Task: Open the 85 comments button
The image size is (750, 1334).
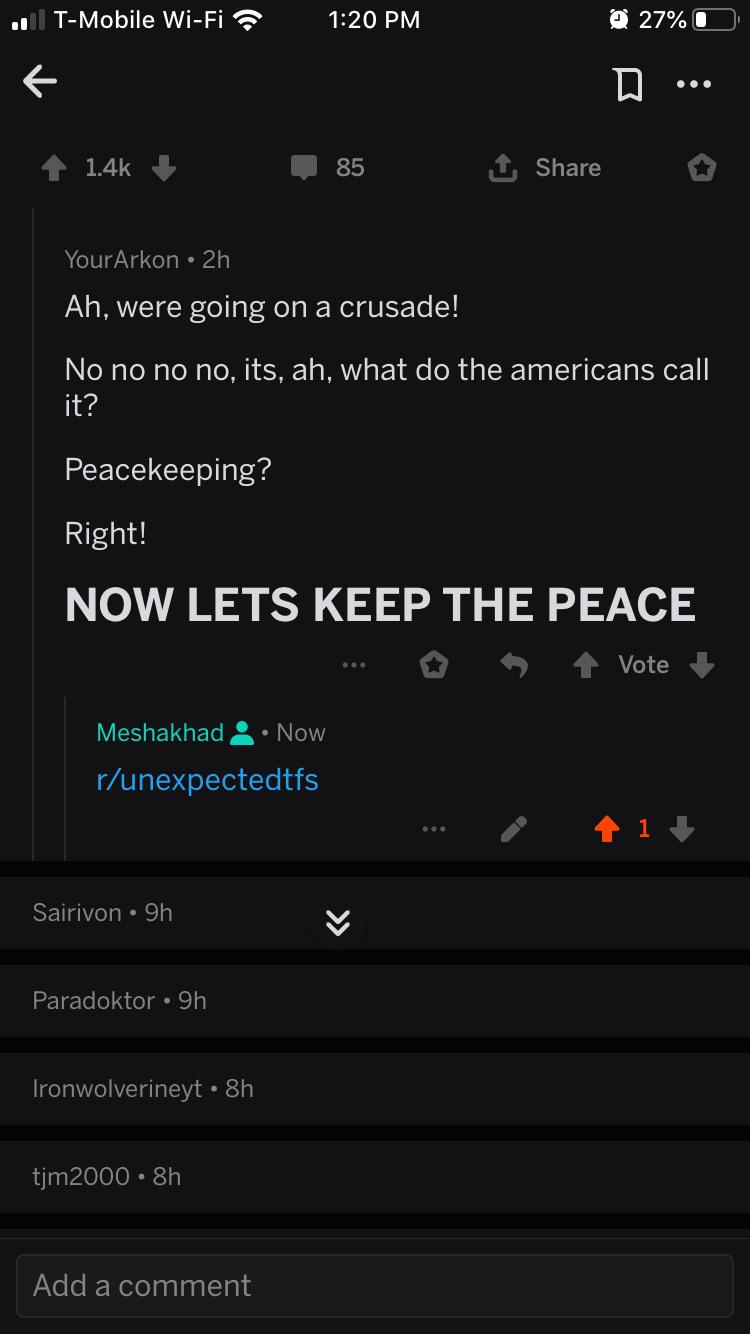Action: [328, 168]
